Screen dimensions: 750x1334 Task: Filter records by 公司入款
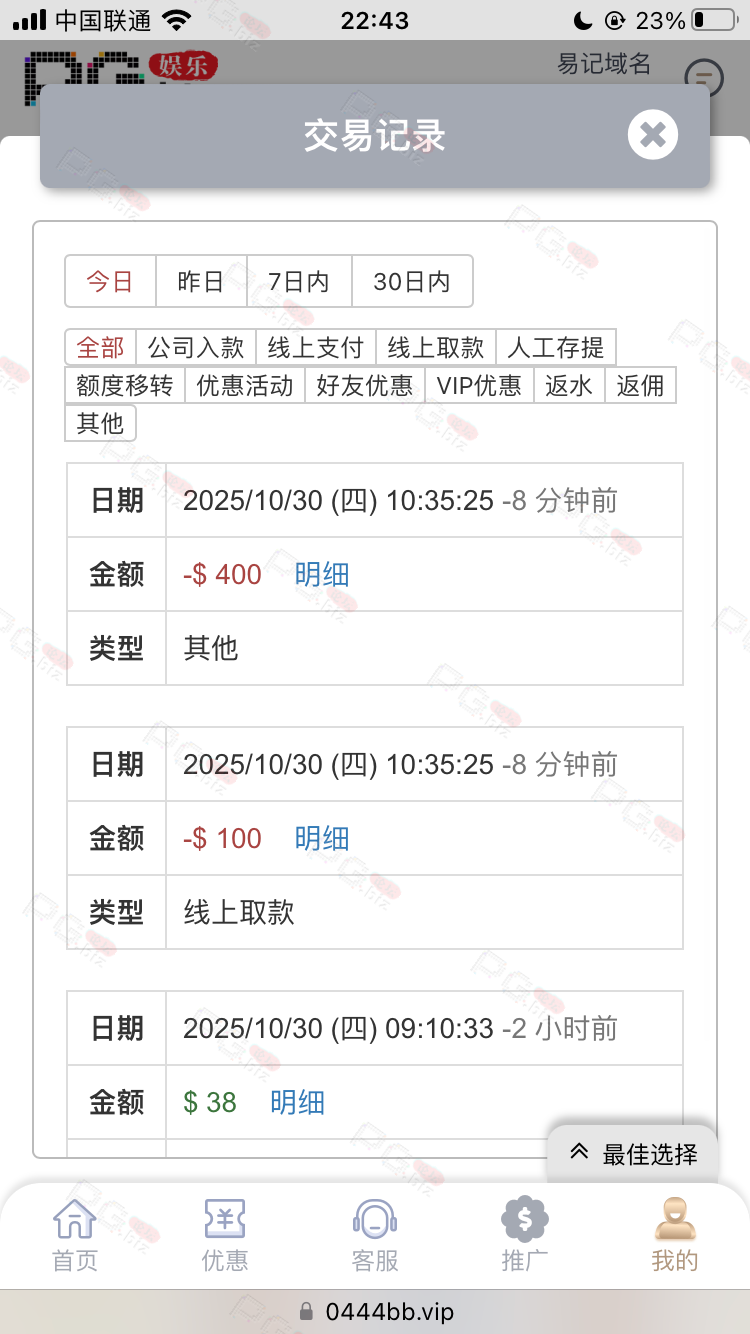coord(196,348)
